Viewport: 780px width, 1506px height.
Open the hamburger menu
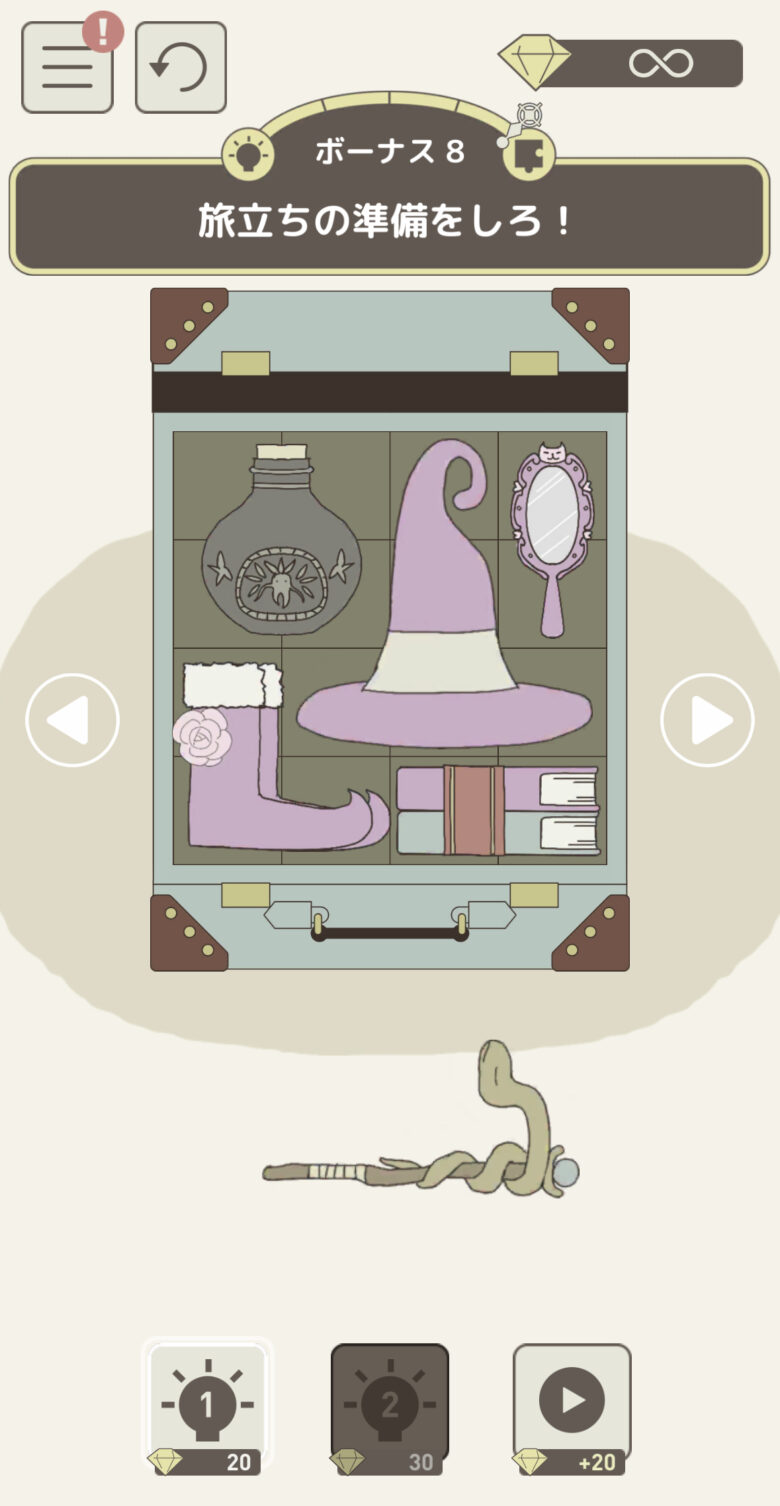[x=67, y=67]
